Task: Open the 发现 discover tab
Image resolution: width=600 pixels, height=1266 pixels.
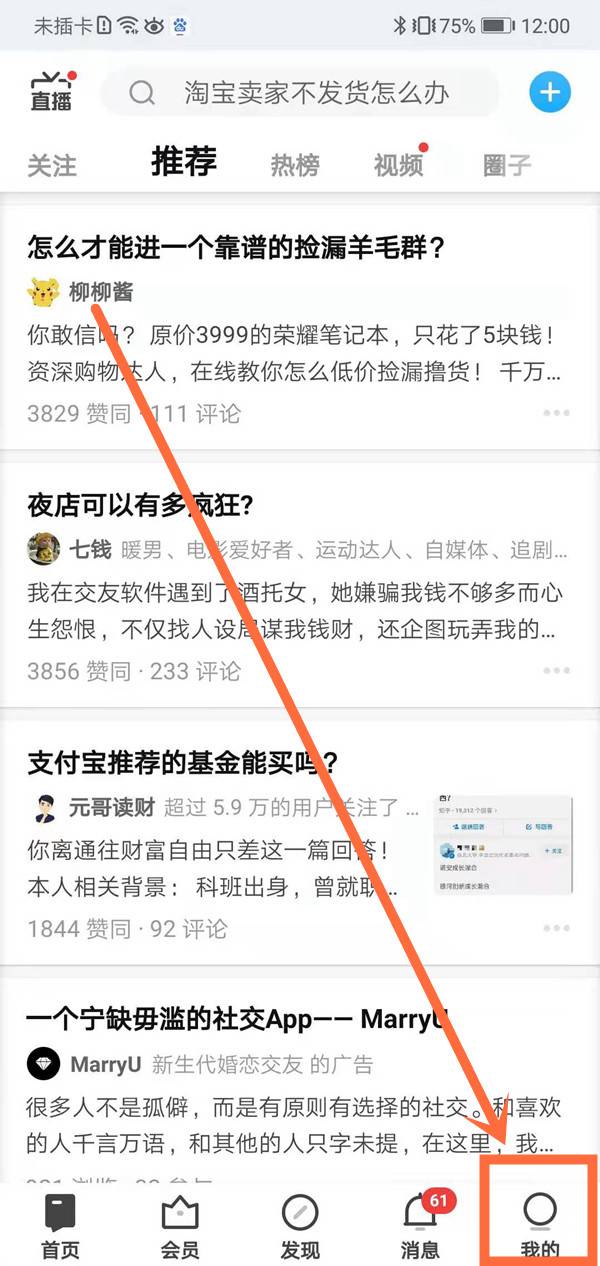Action: click(300, 1226)
